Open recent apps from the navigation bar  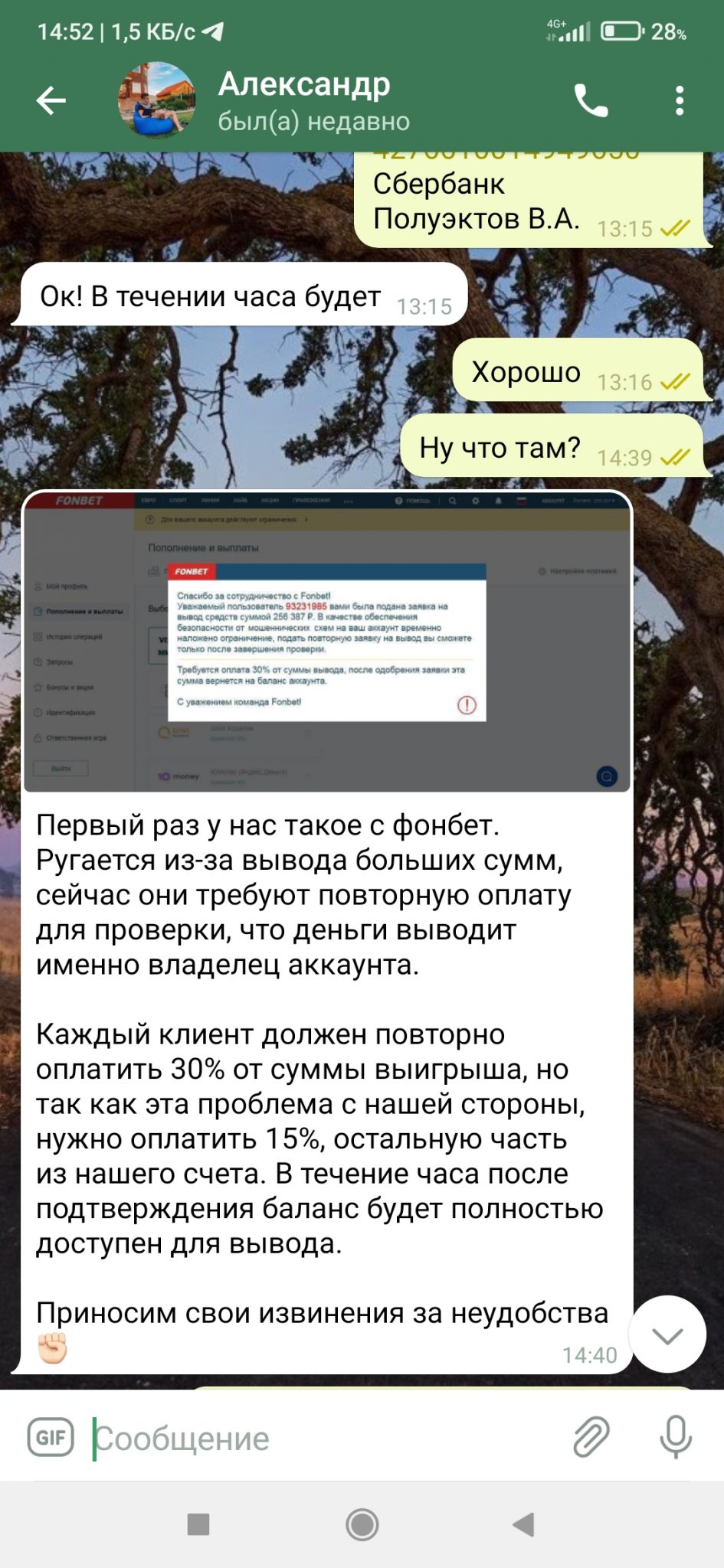(198, 1524)
